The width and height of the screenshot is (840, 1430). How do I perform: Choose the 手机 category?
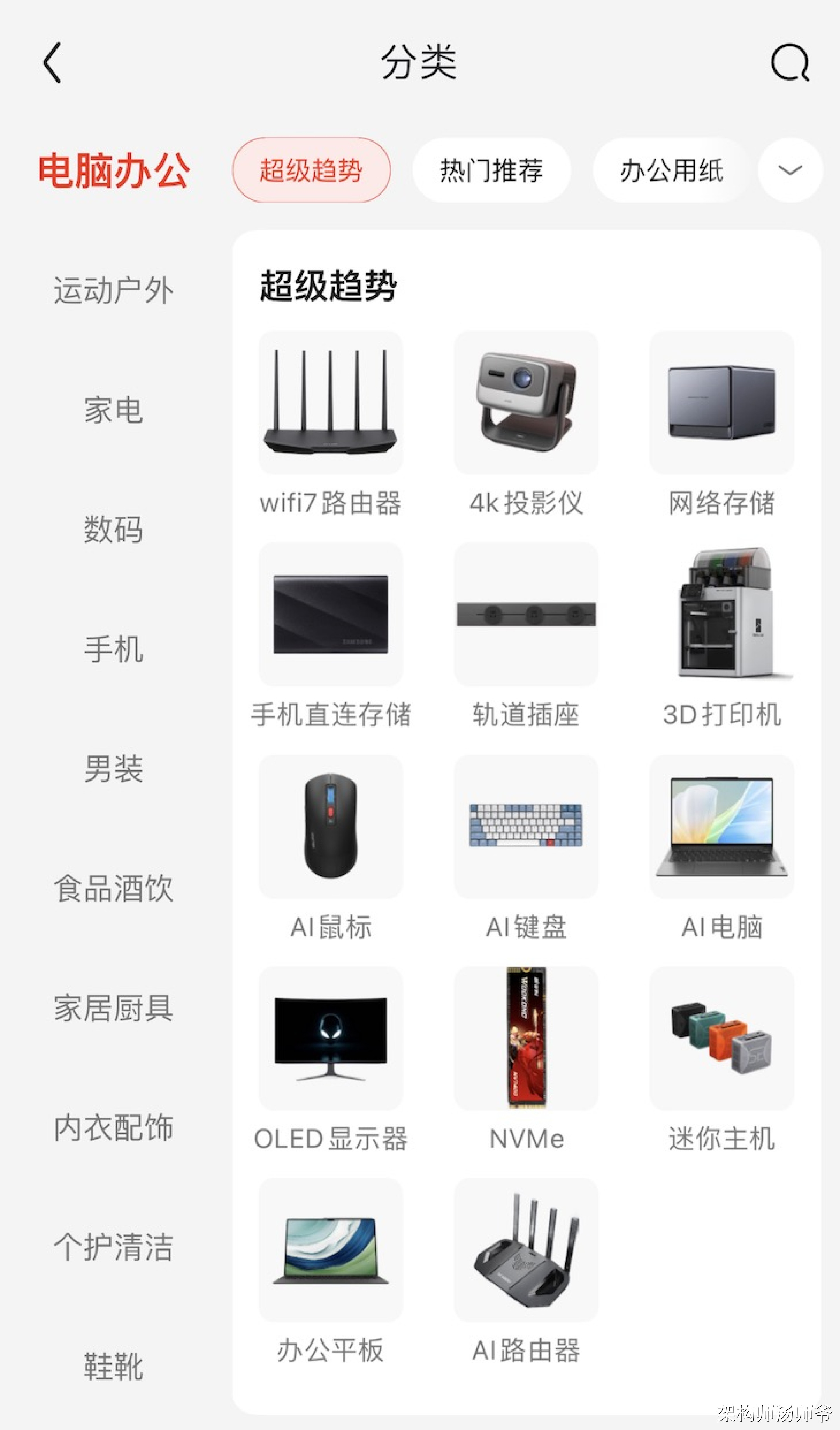coord(114,650)
